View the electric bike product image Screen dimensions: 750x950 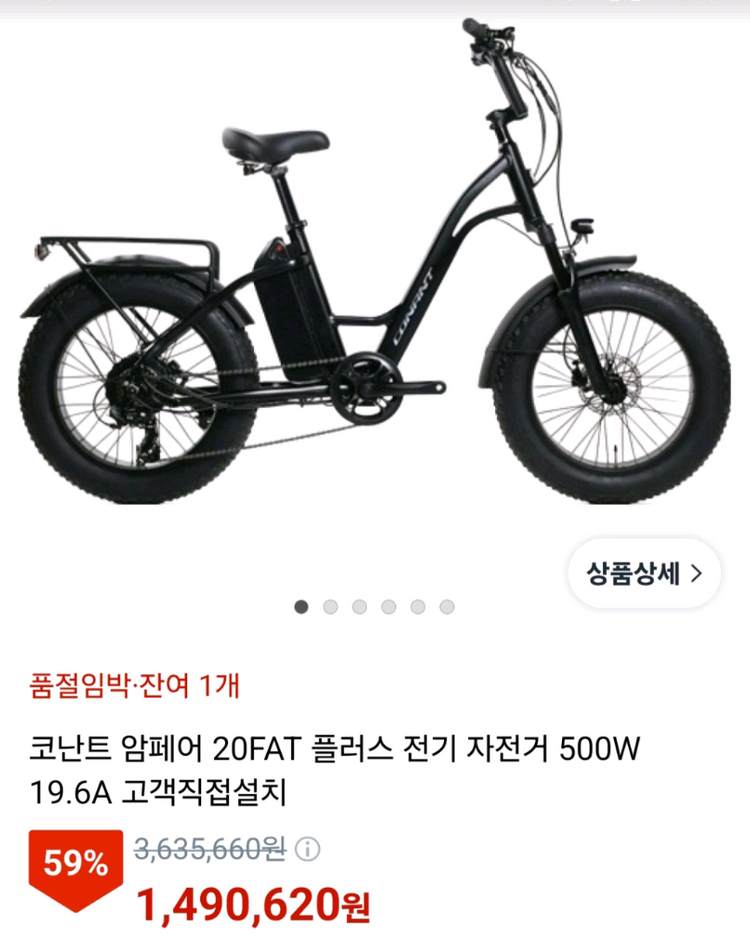coord(375,262)
